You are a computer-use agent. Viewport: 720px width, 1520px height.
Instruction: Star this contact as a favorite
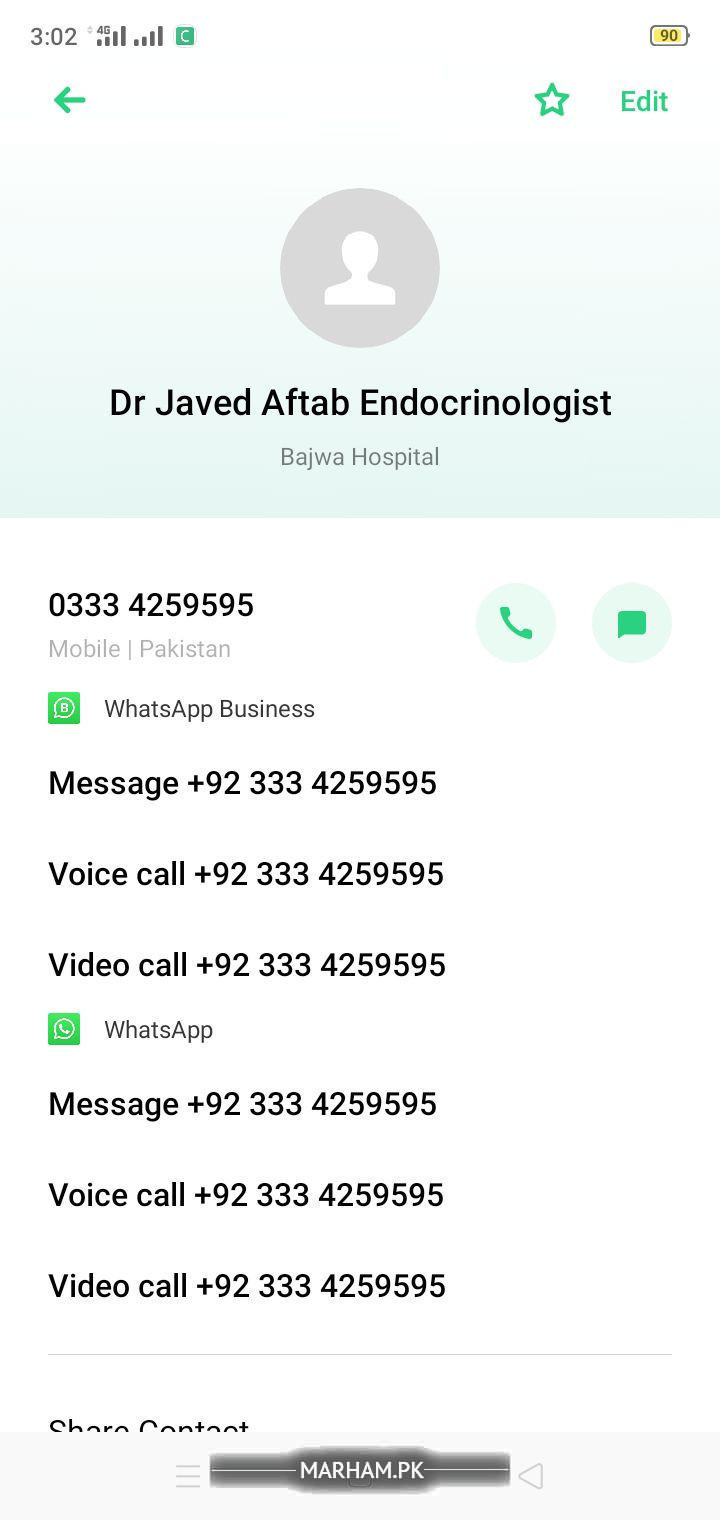pos(551,100)
